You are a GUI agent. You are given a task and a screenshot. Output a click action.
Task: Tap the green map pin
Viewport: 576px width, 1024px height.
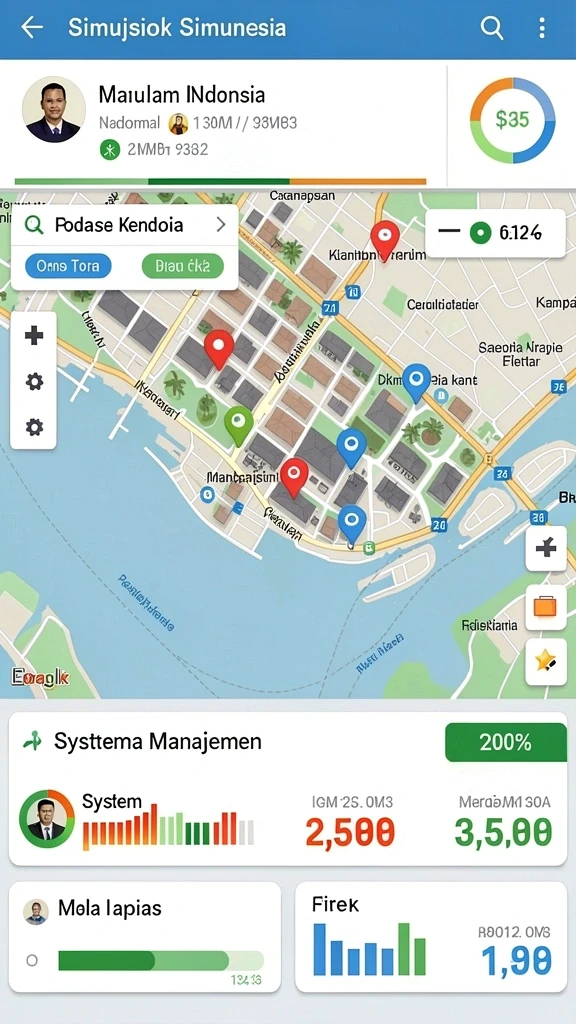tap(238, 425)
